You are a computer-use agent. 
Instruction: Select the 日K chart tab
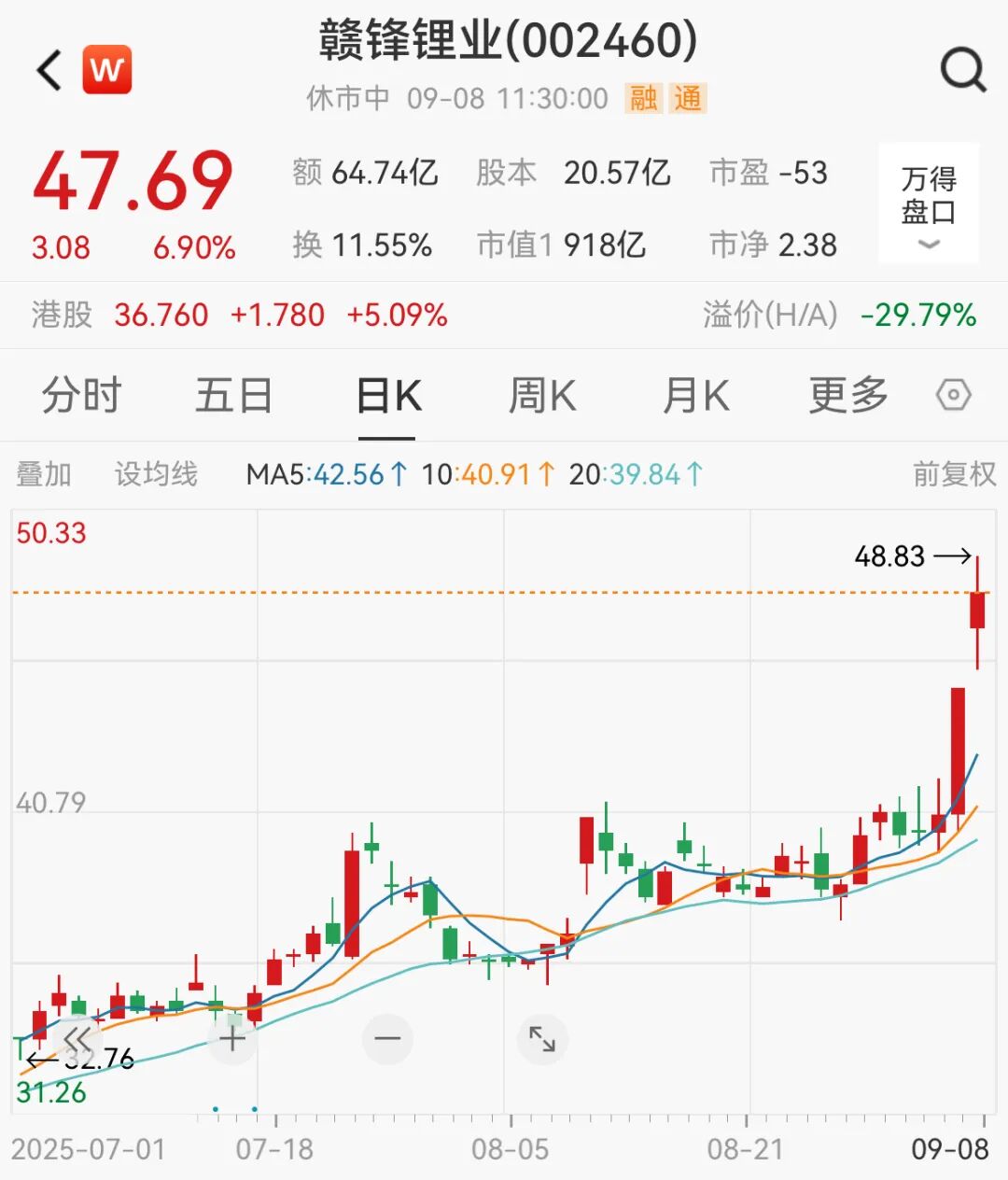tap(388, 396)
